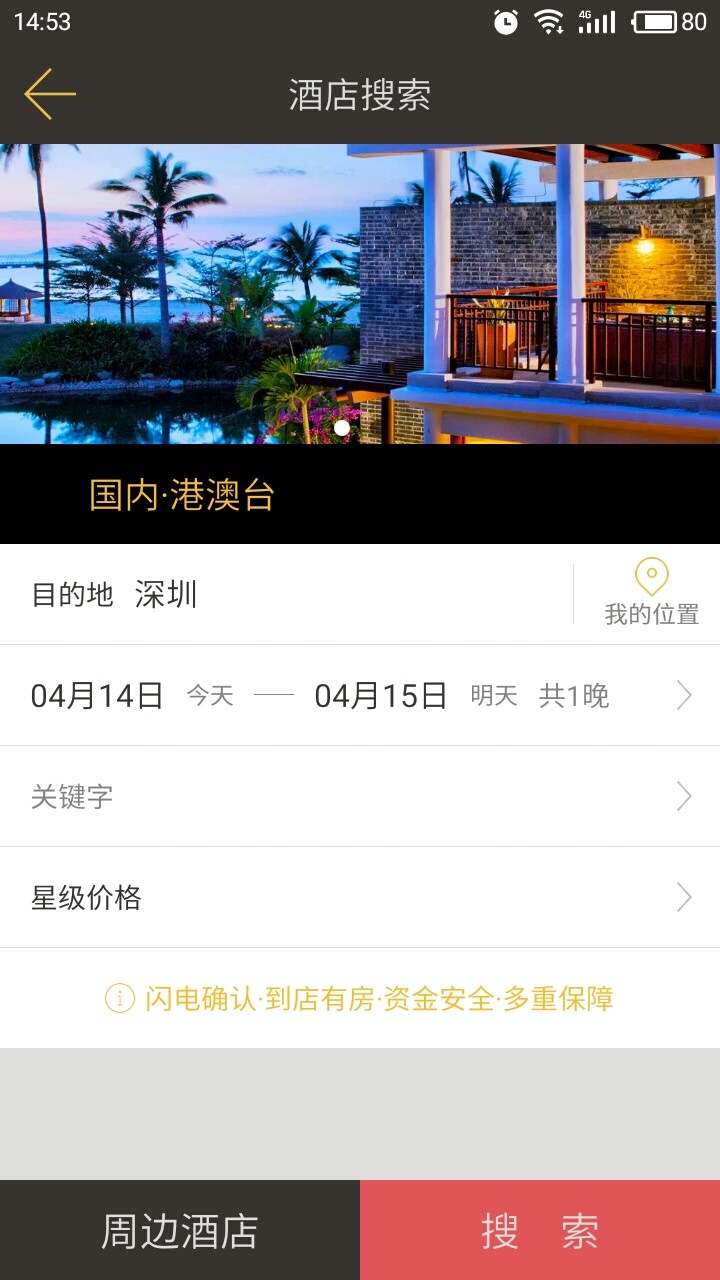
Task: Tap the resort banner photo
Action: [x=360, y=290]
